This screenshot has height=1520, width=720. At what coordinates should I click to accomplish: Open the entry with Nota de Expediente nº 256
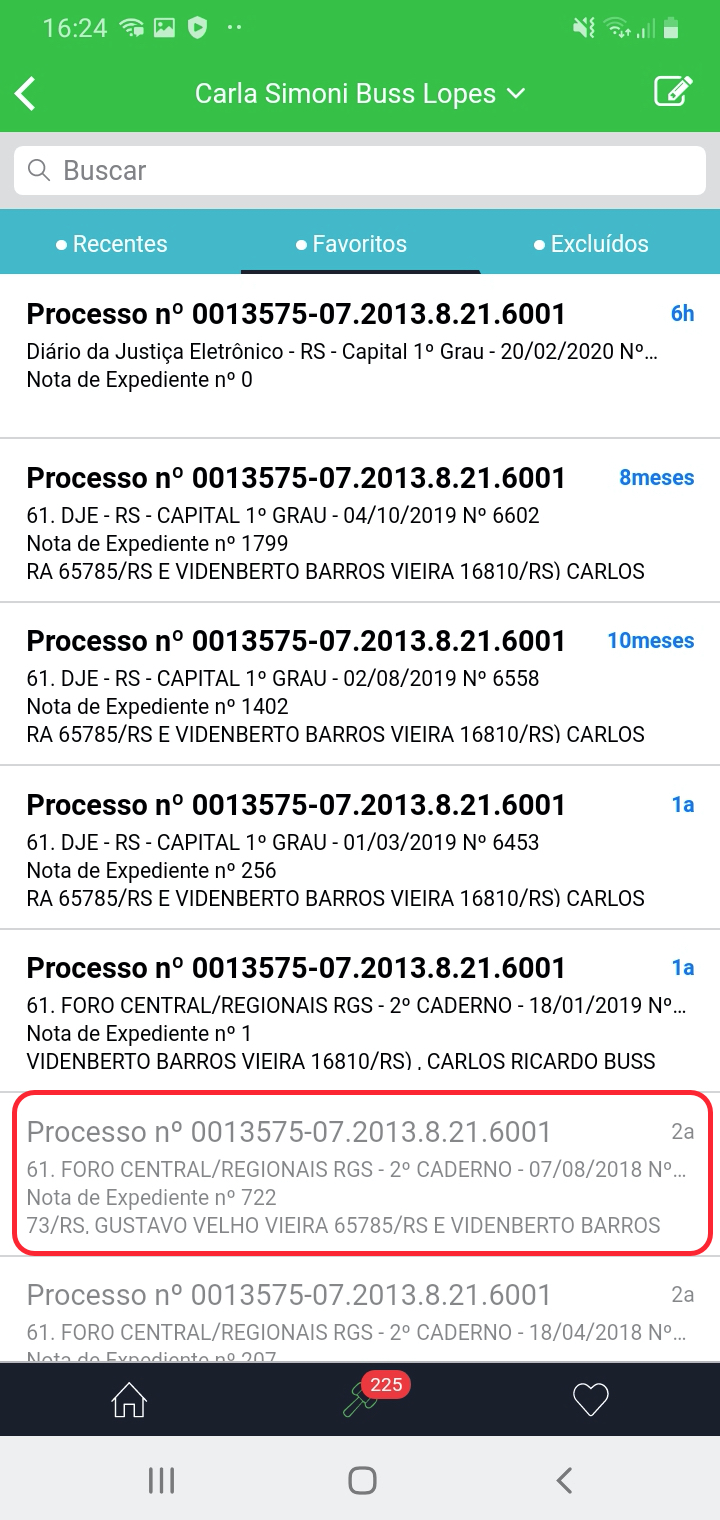360,848
